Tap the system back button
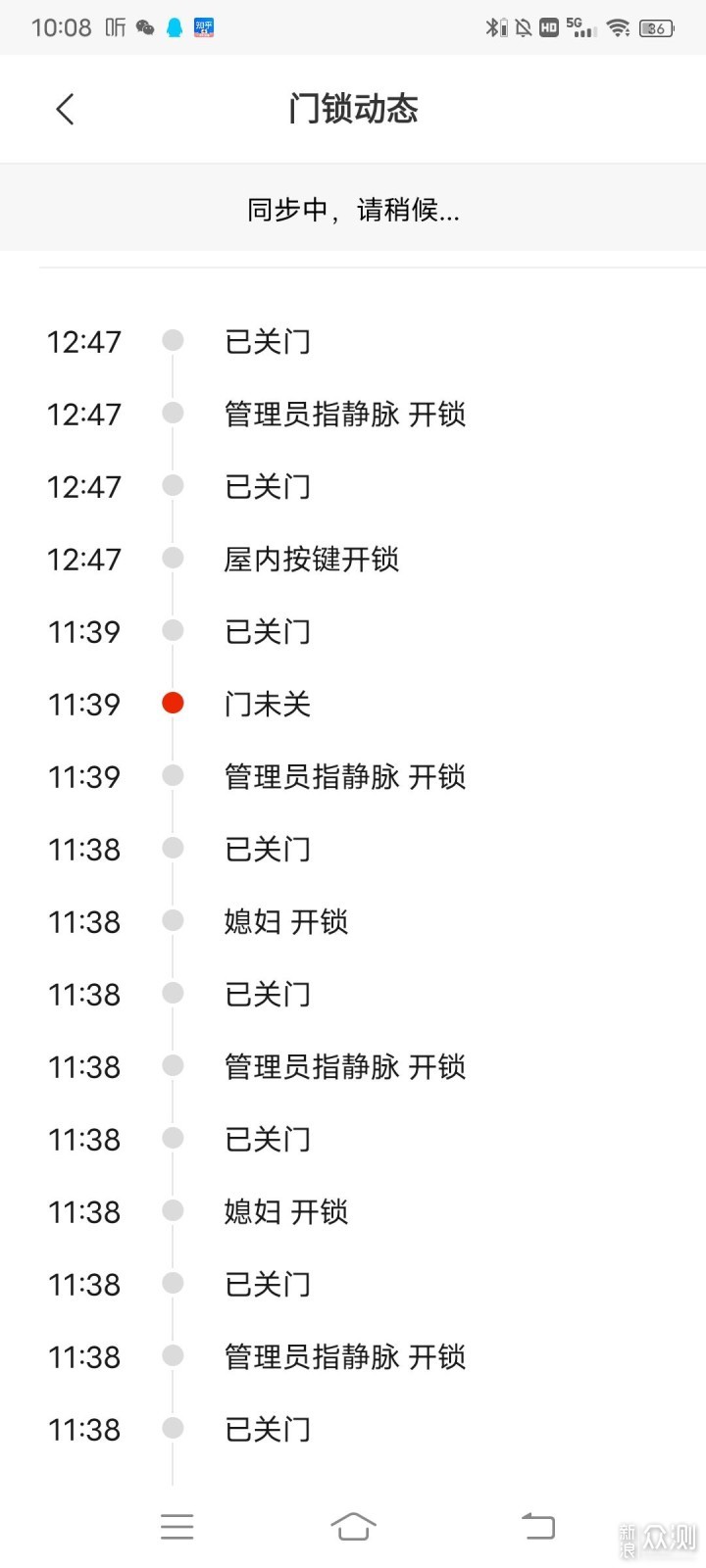This screenshot has height=1568, width=706. (537, 1526)
